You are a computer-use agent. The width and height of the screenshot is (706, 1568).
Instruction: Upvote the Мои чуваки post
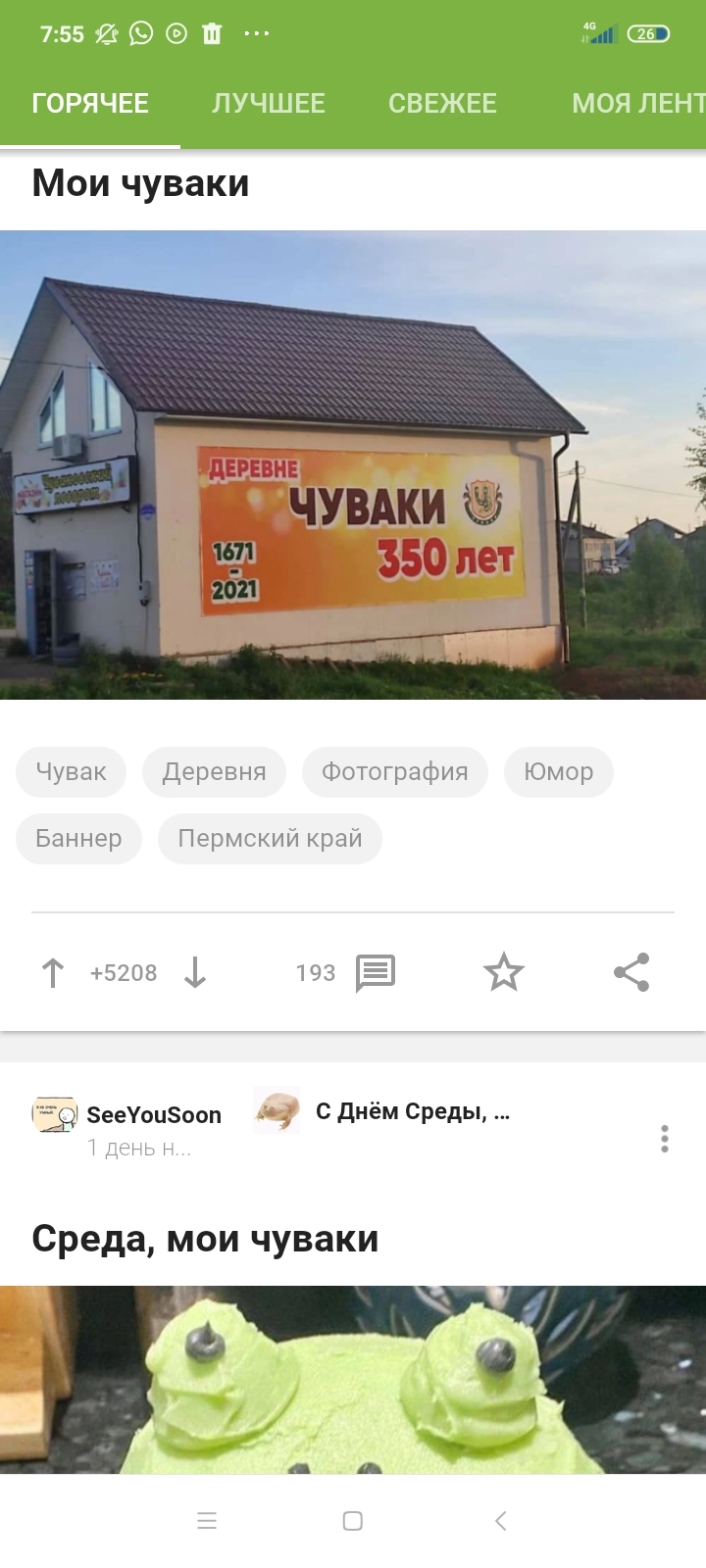tap(53, 973)
